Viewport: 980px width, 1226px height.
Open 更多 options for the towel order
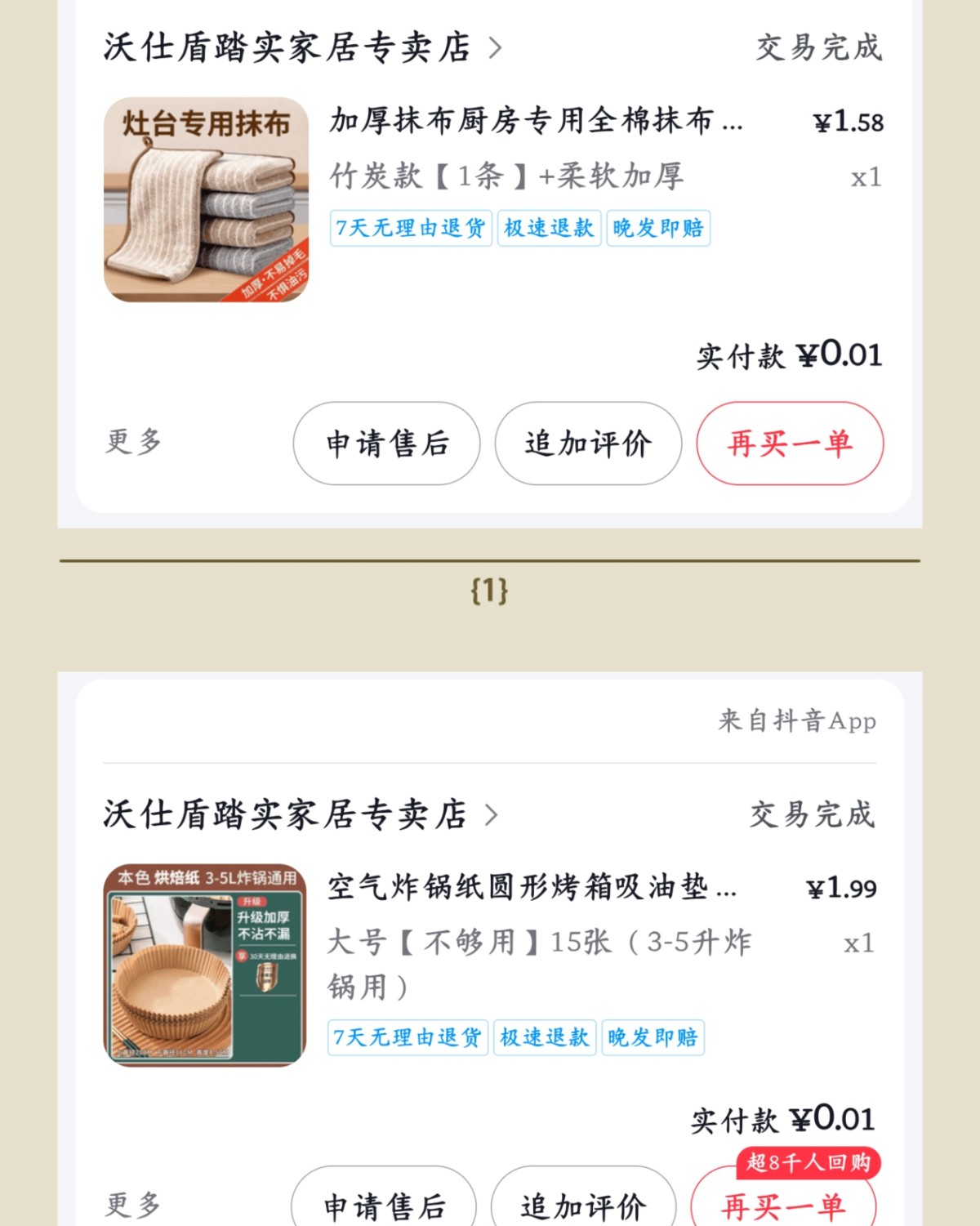(131, 444)
